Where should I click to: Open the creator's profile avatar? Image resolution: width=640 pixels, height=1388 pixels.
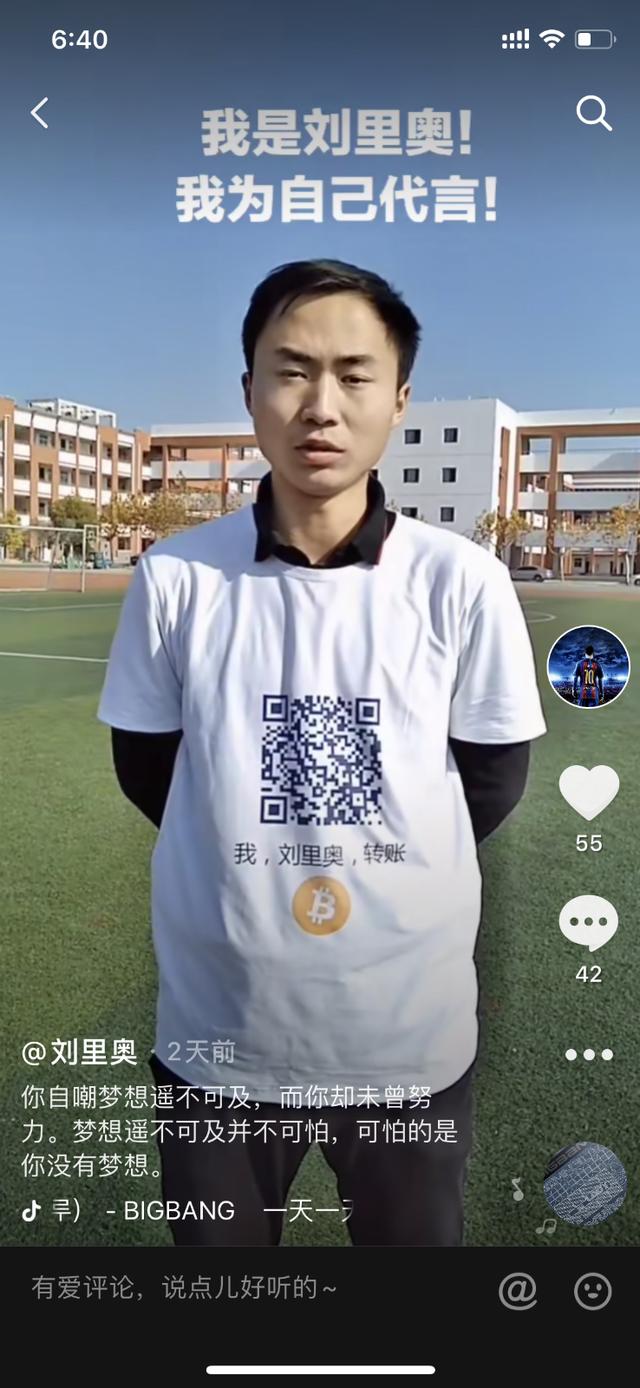[x=589, y=667]
